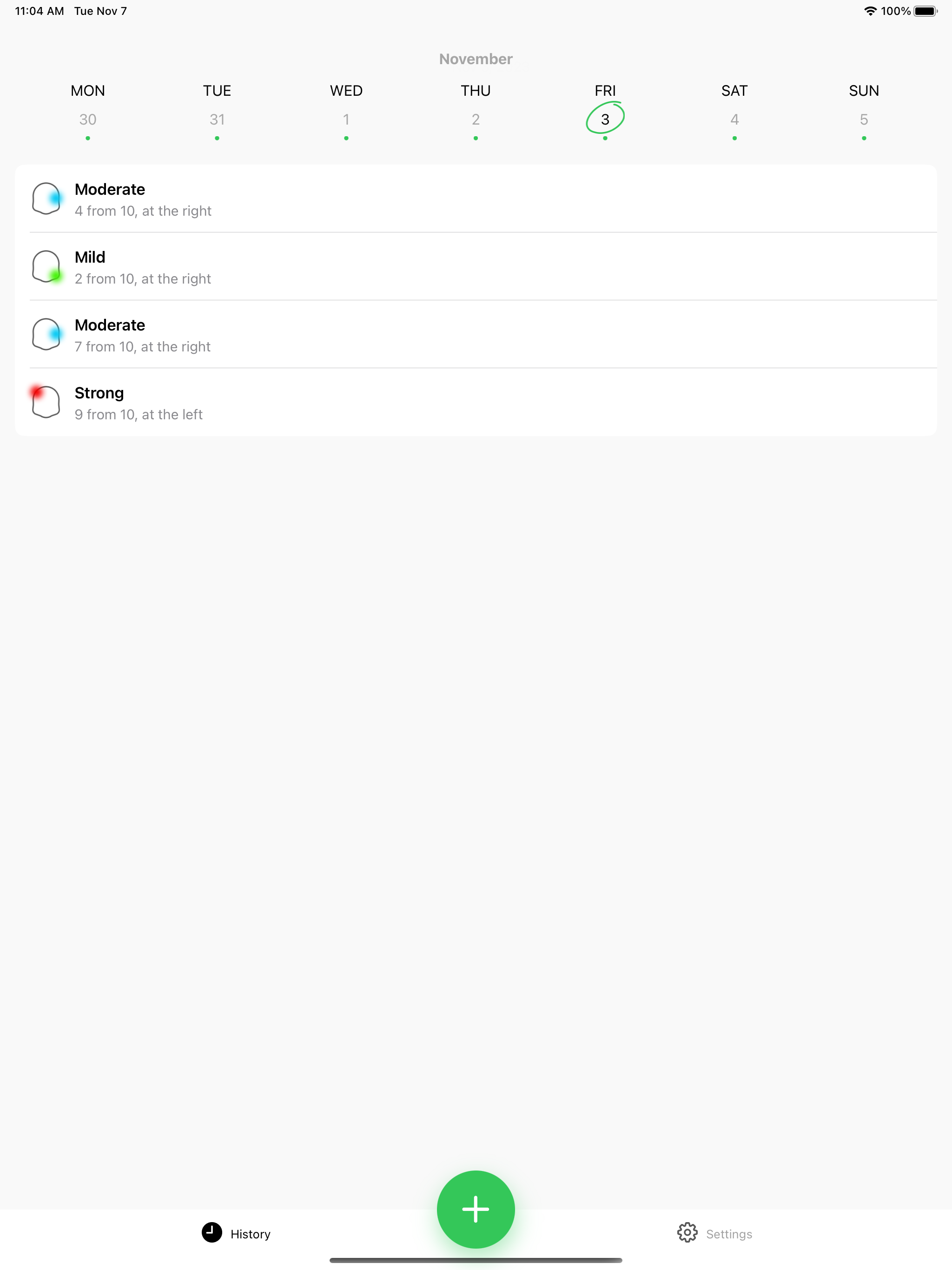Switch to the History tab

click(237, 1233)
